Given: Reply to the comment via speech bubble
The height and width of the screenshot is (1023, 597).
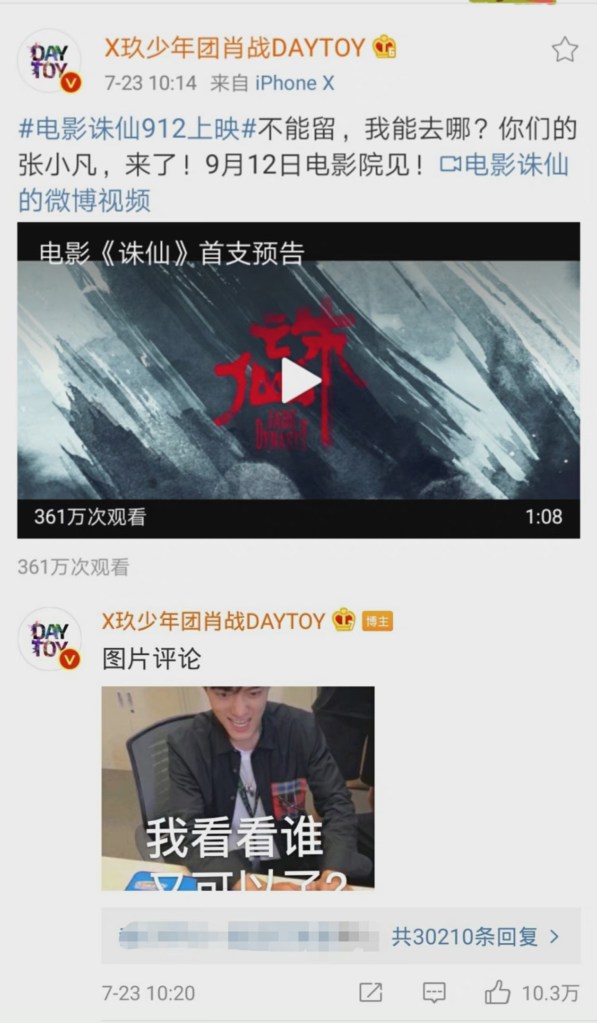Looking at the screenshot, I should coord(434,993).
